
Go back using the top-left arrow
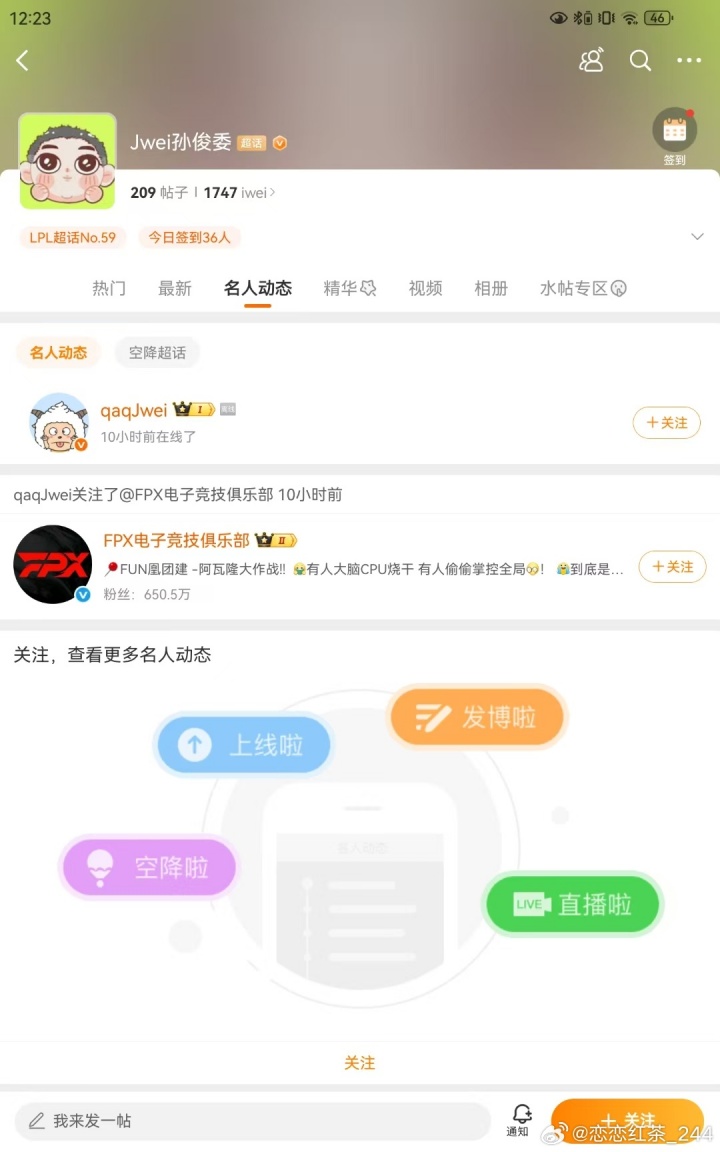coord(22,61)
